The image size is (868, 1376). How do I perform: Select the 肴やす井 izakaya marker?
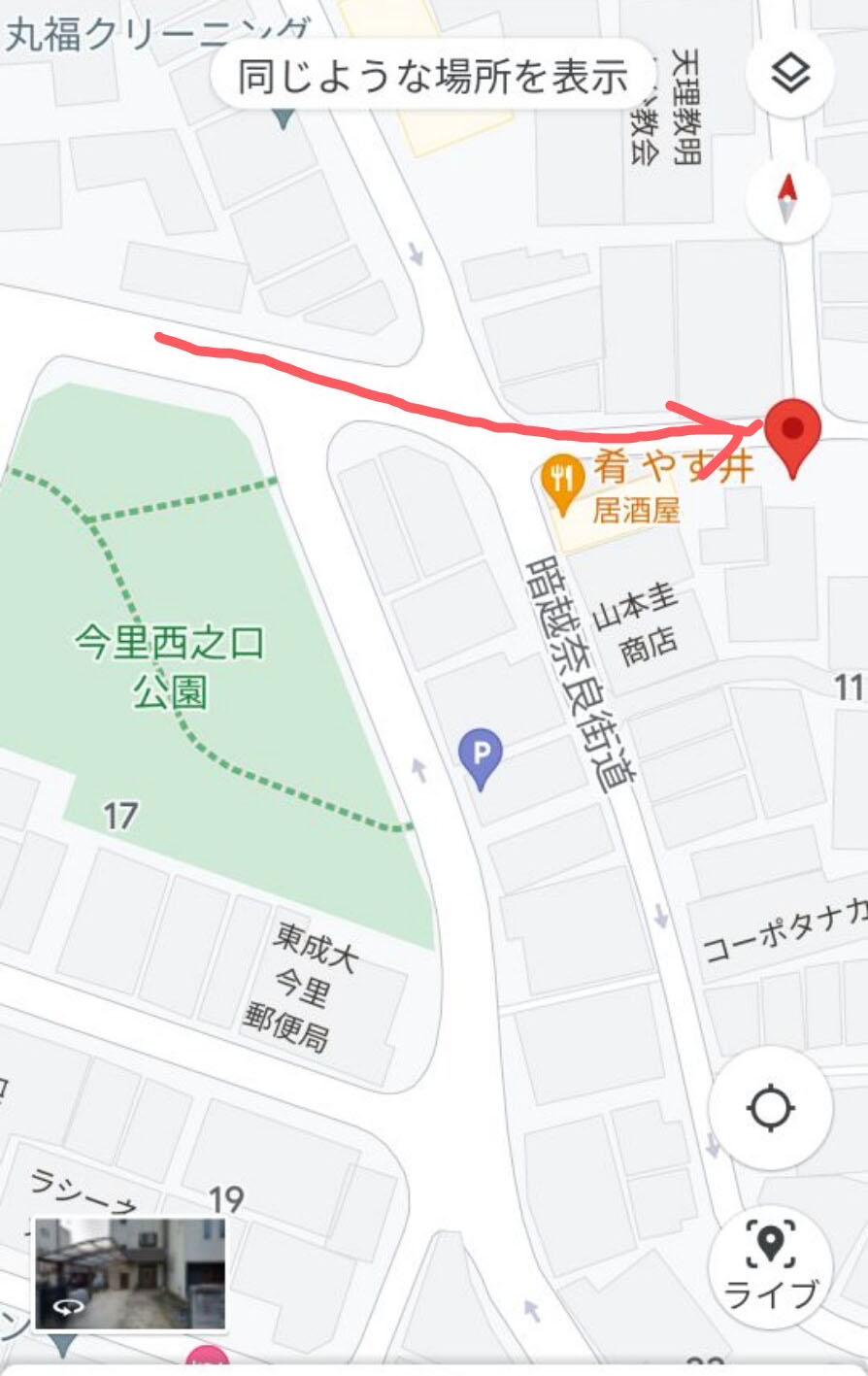[562, 480]
